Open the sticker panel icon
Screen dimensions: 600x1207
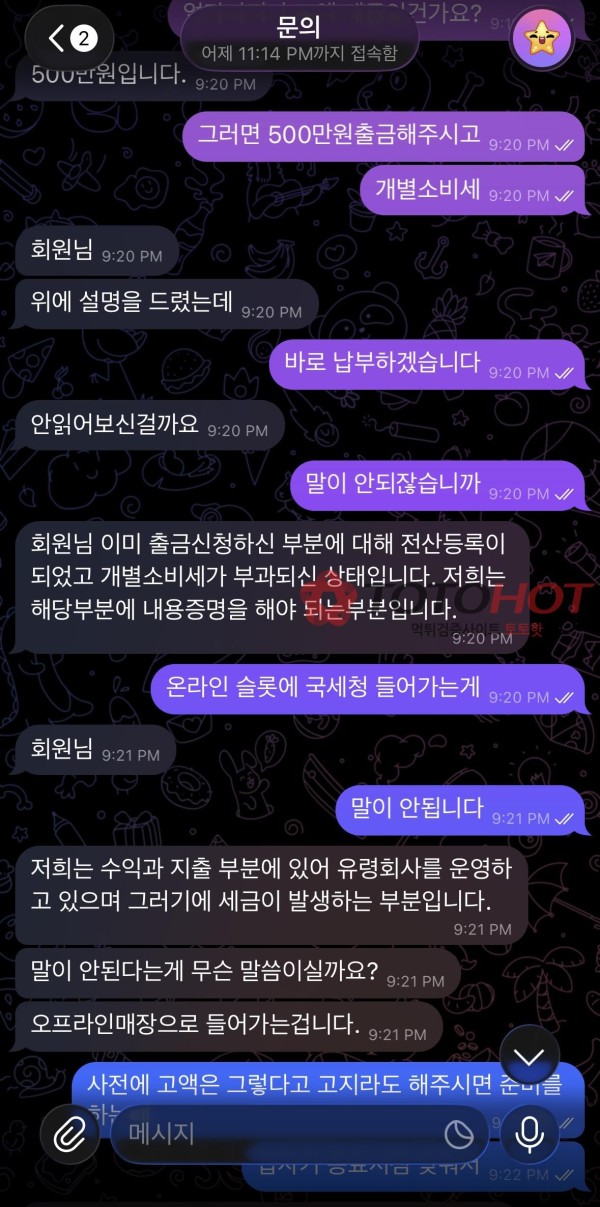click(x=458, y=1133)
